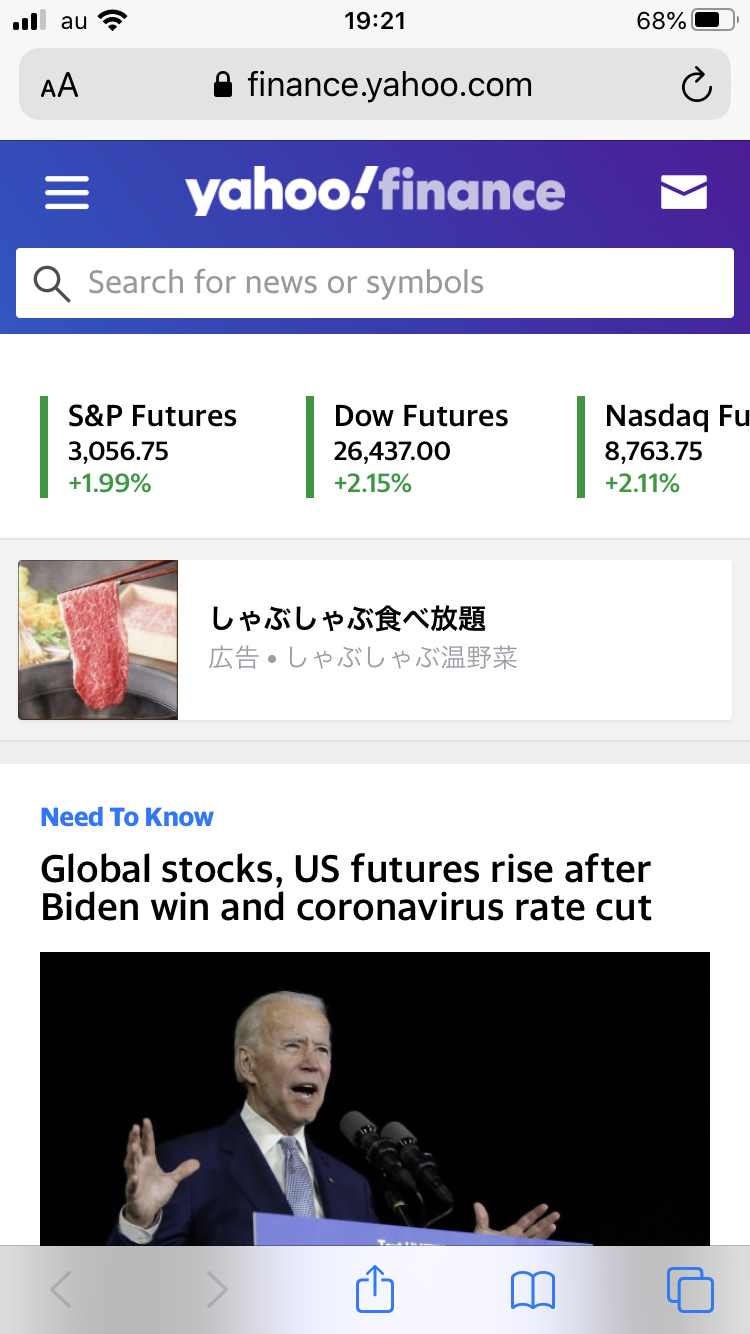Go to the Yahoo Finance home logo
750x1334 pixels.
point(375,192)
